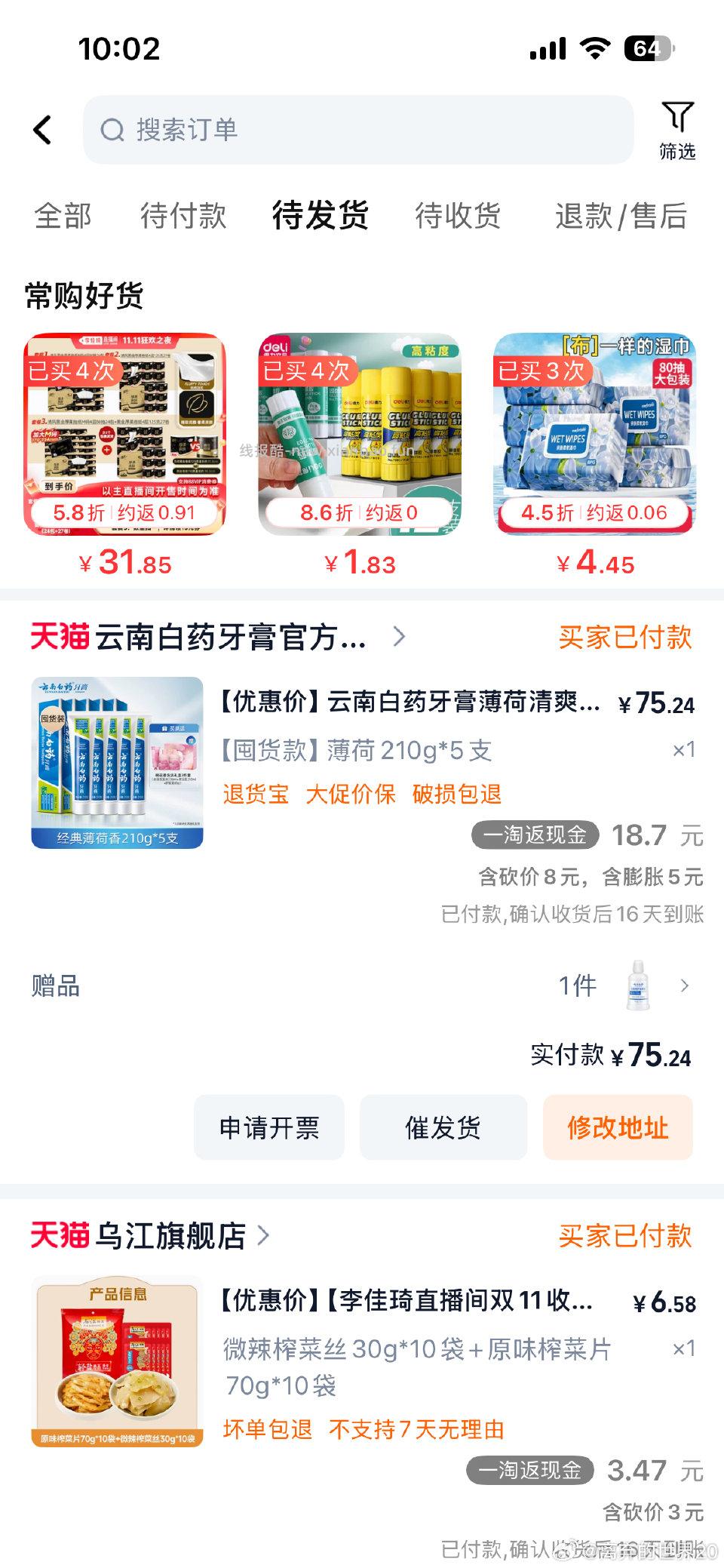Viewport: 724px width, 1568px height.
Task: Tap the 修改地址 button
Action: tap(618, 1127)
